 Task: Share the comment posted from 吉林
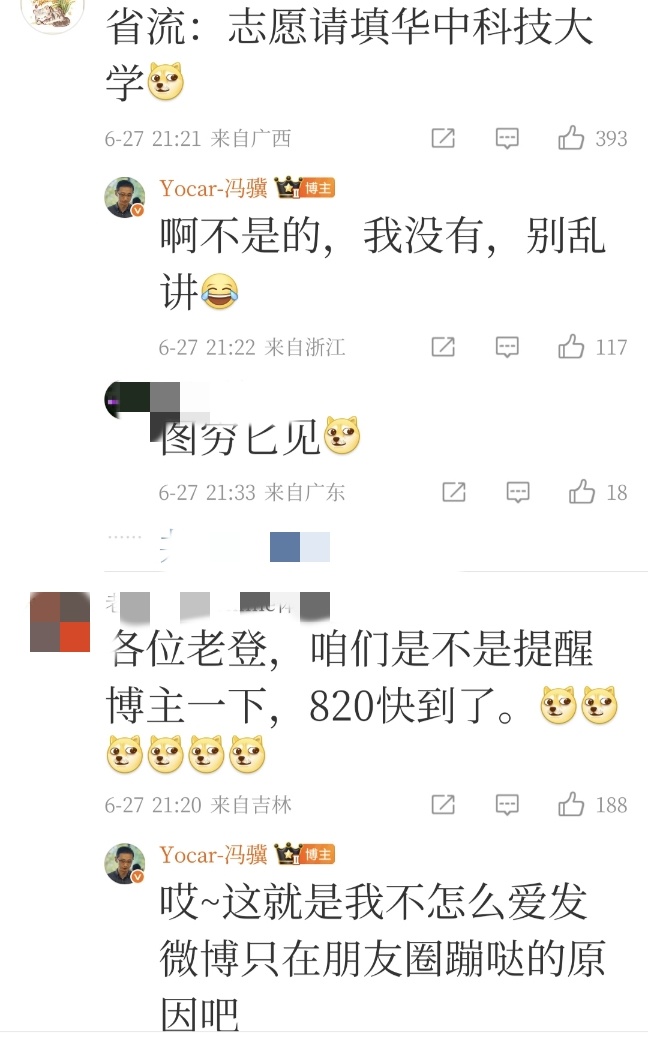tap(443, 804)
